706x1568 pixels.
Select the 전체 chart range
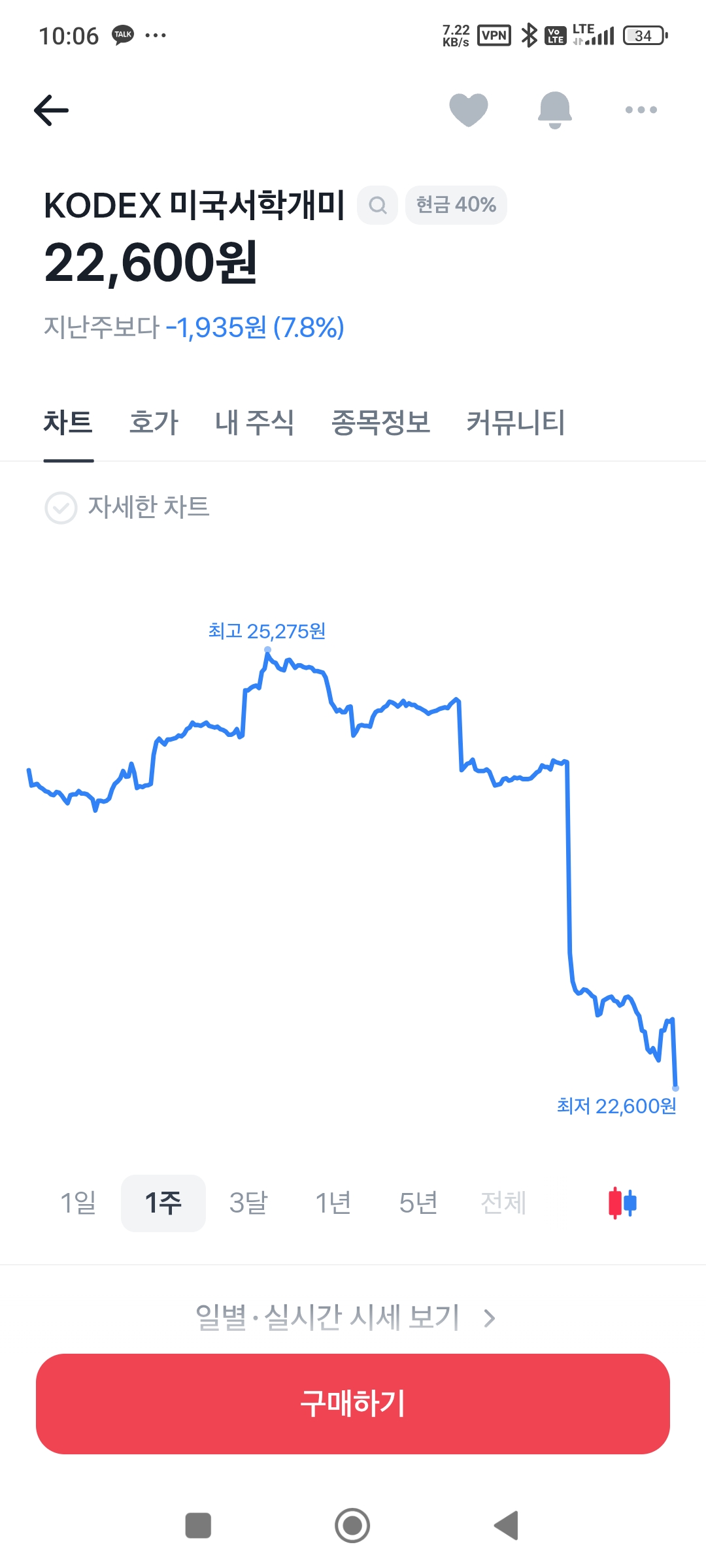coord(503,1203)
